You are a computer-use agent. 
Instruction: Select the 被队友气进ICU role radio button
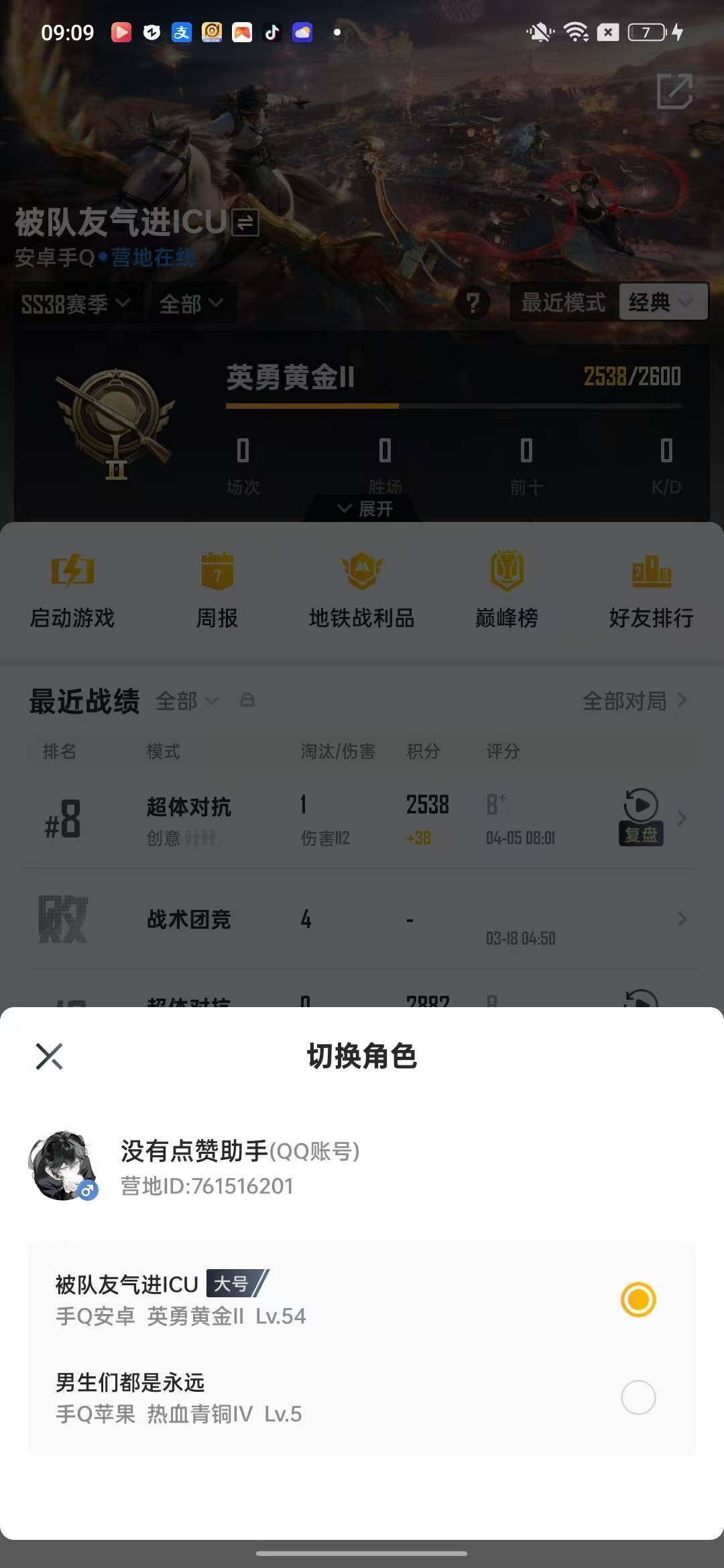click(x=638, y=1298)
